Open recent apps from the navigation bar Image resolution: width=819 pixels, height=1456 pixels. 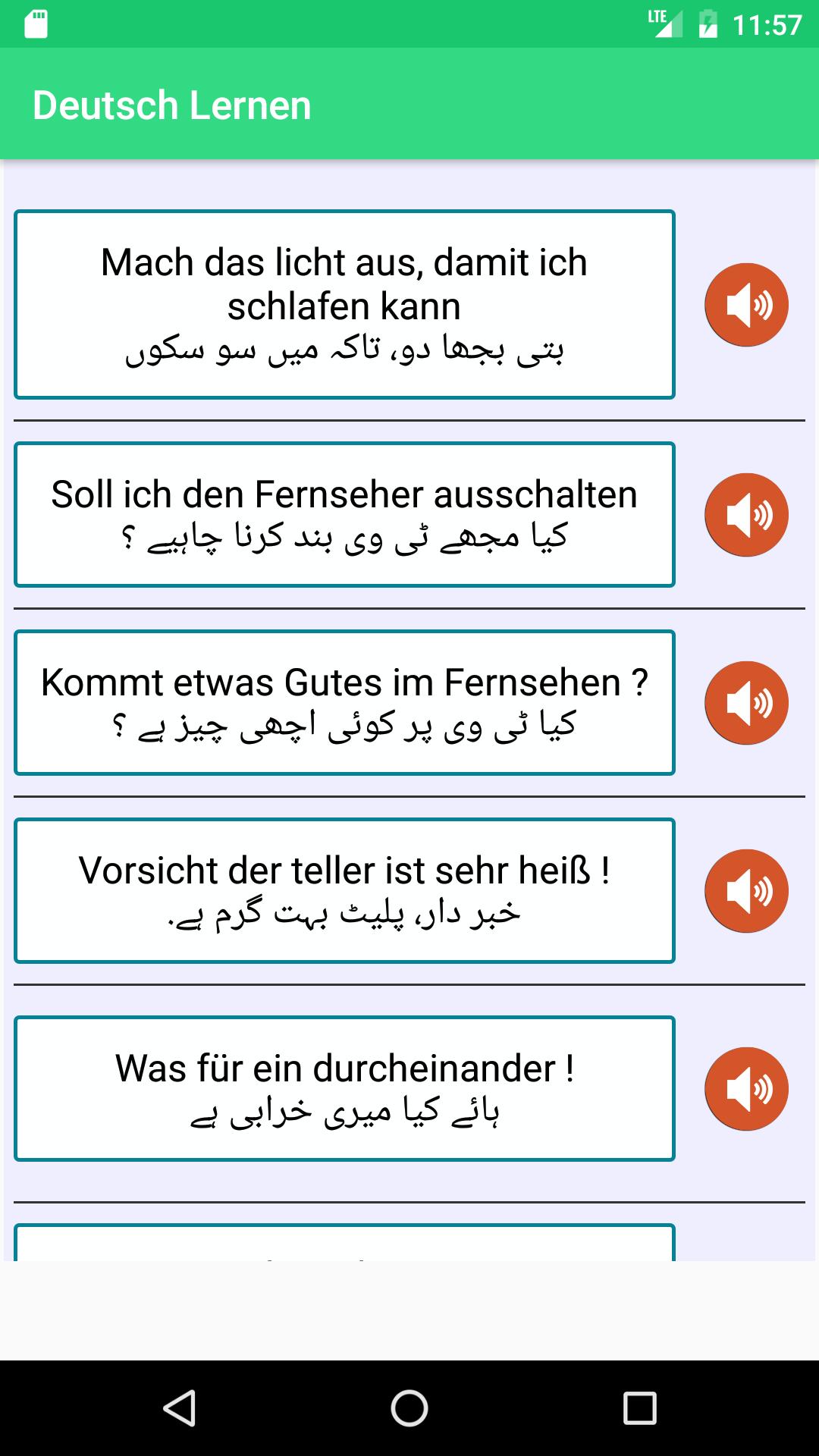coord(639,1408)
